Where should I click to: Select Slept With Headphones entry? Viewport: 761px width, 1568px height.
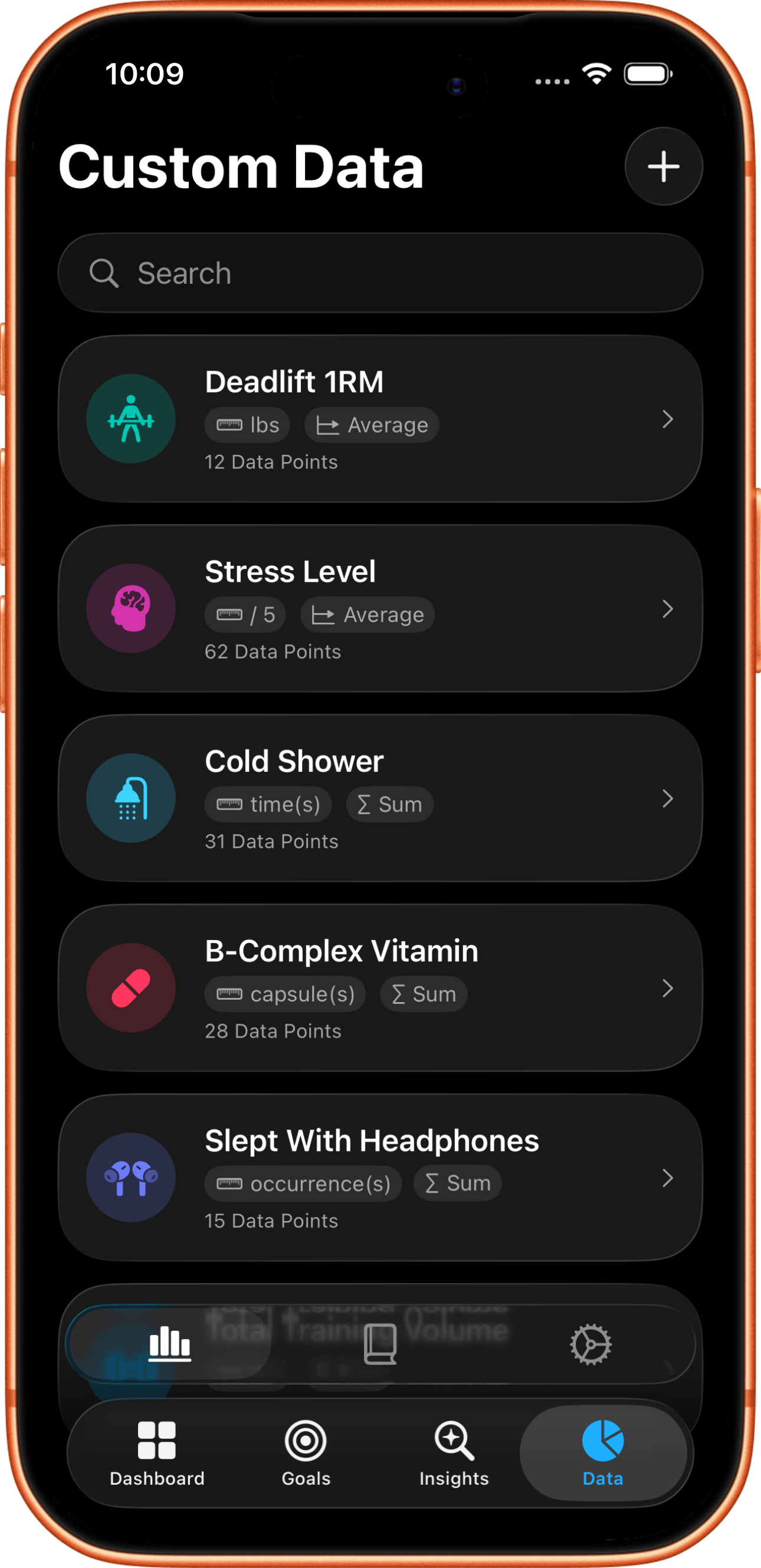pyautogui.click(x=380, y=1177)
